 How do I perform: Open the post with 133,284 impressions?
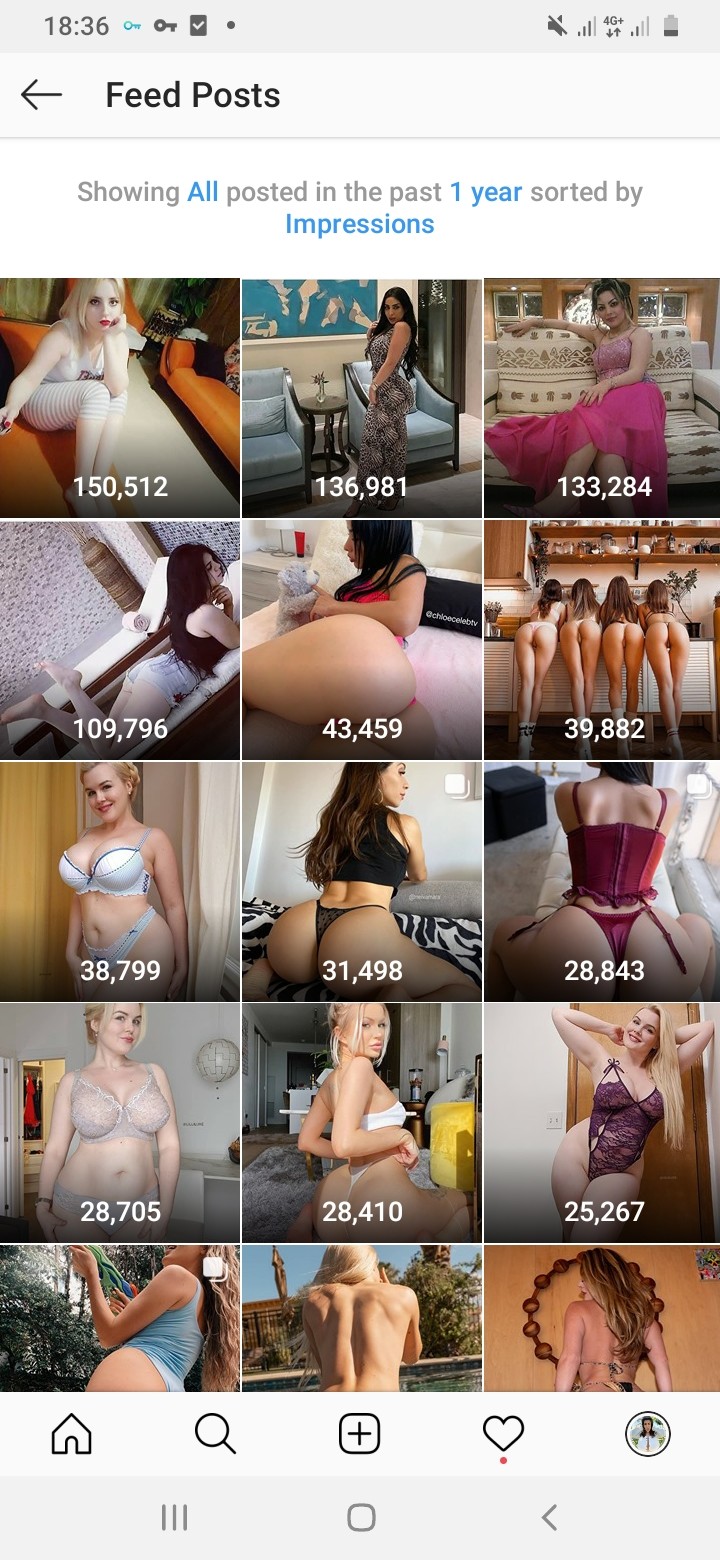click(602, 398)
